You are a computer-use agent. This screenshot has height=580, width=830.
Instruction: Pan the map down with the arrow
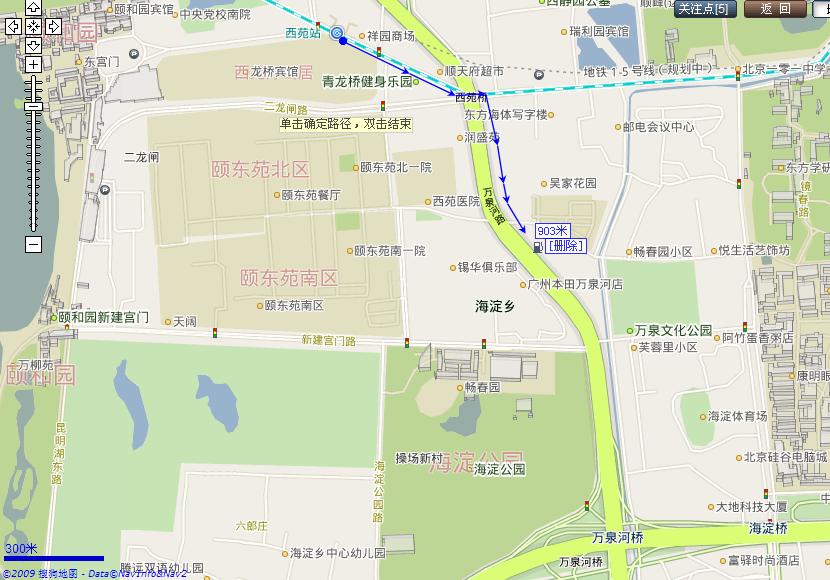(x=33, y=46)
